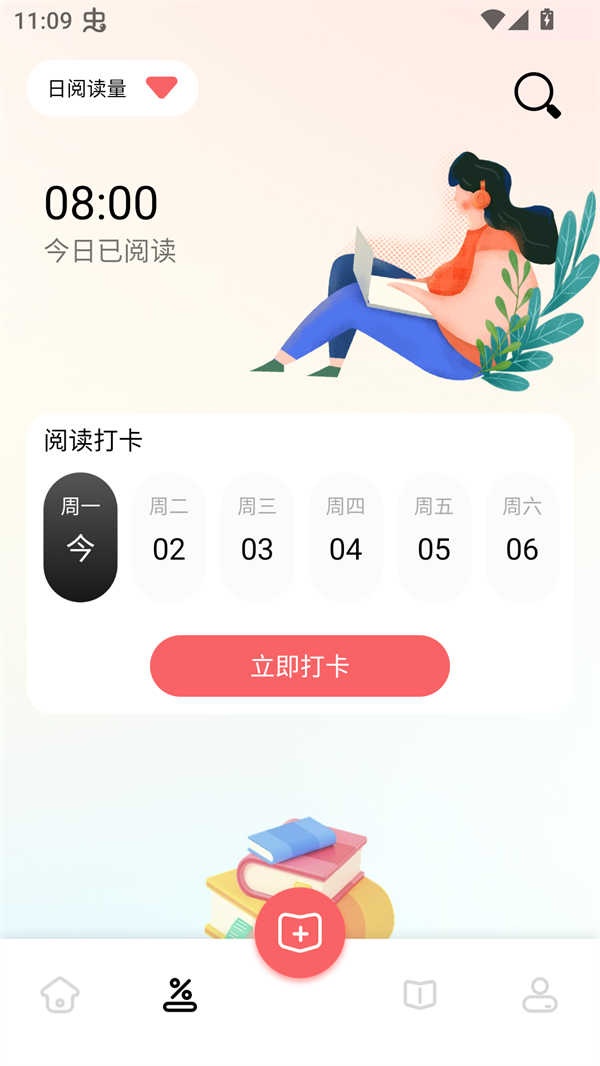This screenshot has height=1066, width=600.
Task: Add a new book with the plus button
Action: tap(300, 933)
